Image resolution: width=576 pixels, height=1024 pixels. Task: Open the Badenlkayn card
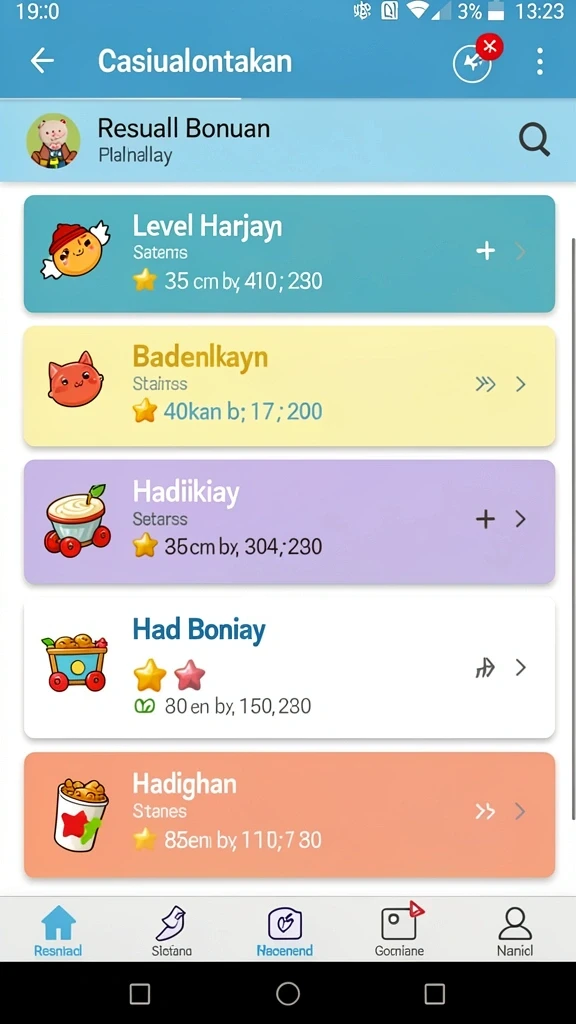tap(289, 386)
